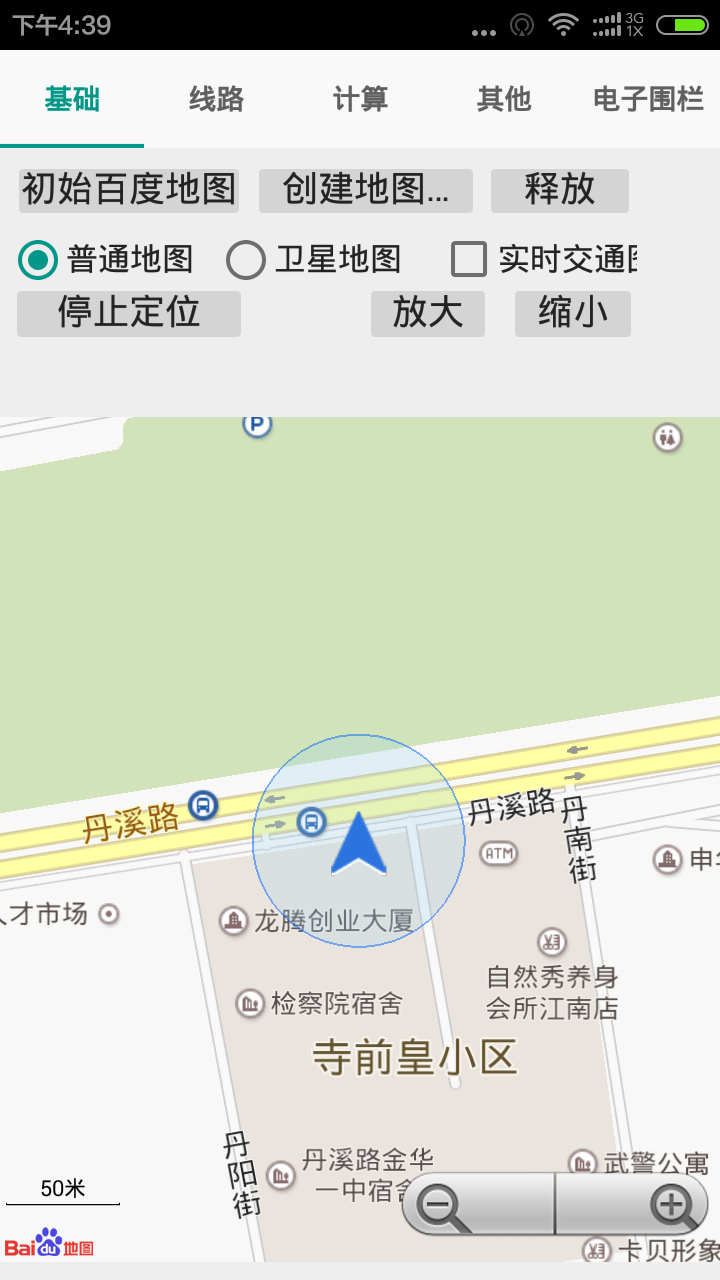Screen dimensions: 720x1280
Task: Choose the 卫星地图 radio option
Action: click(246, 260)
